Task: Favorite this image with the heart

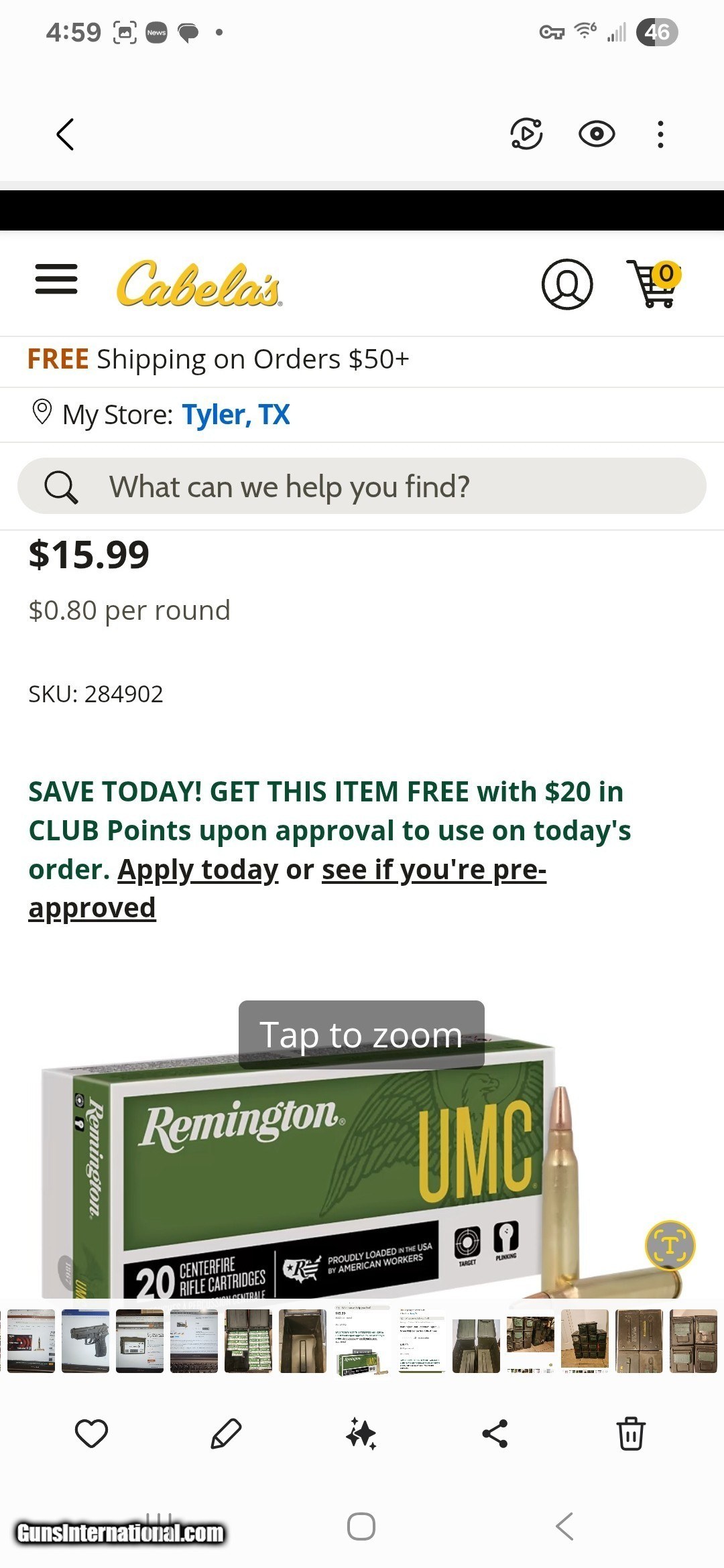Action: tap(91, 1434)
